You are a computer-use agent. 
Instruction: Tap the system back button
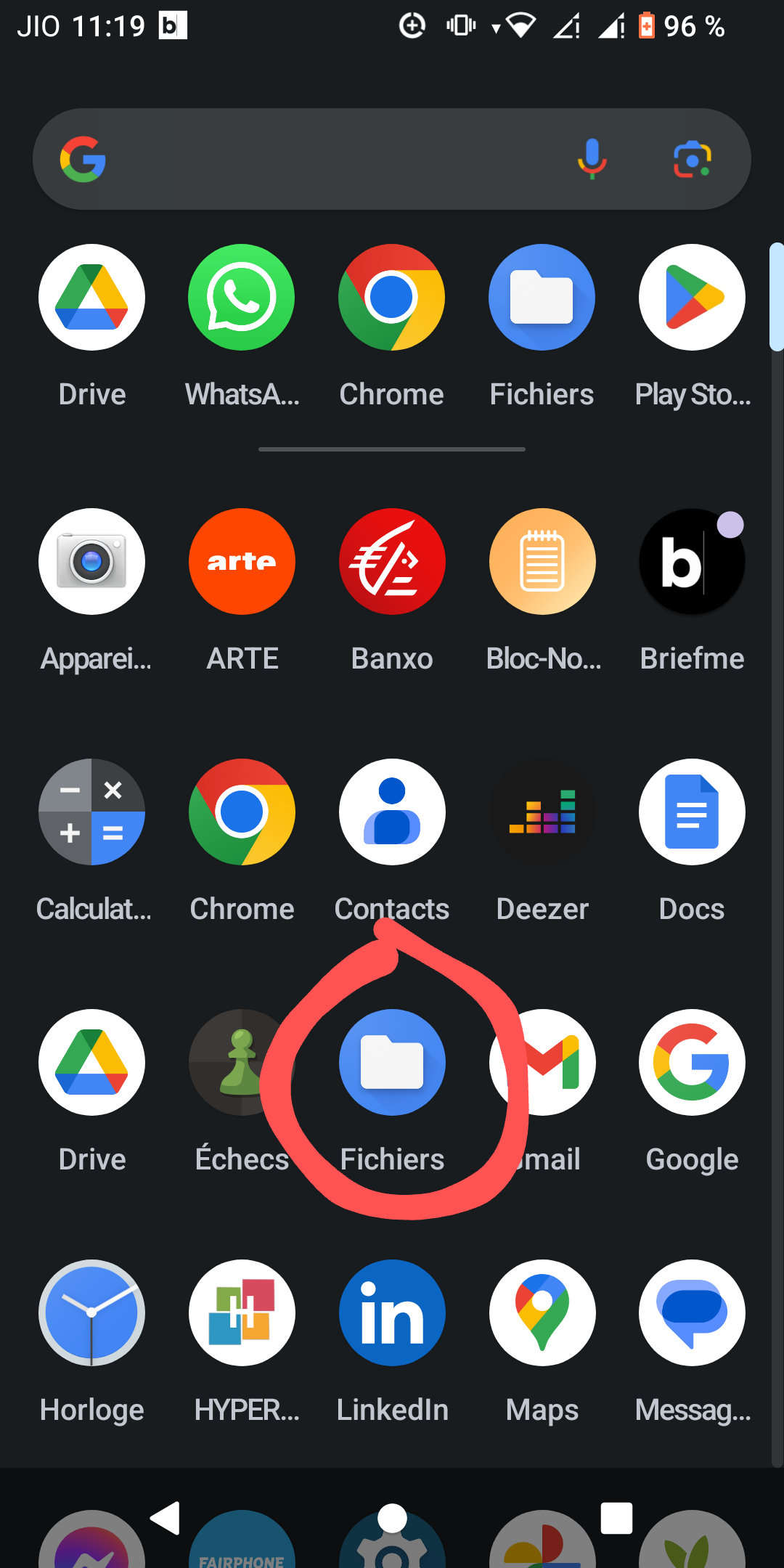[166, 1518]
